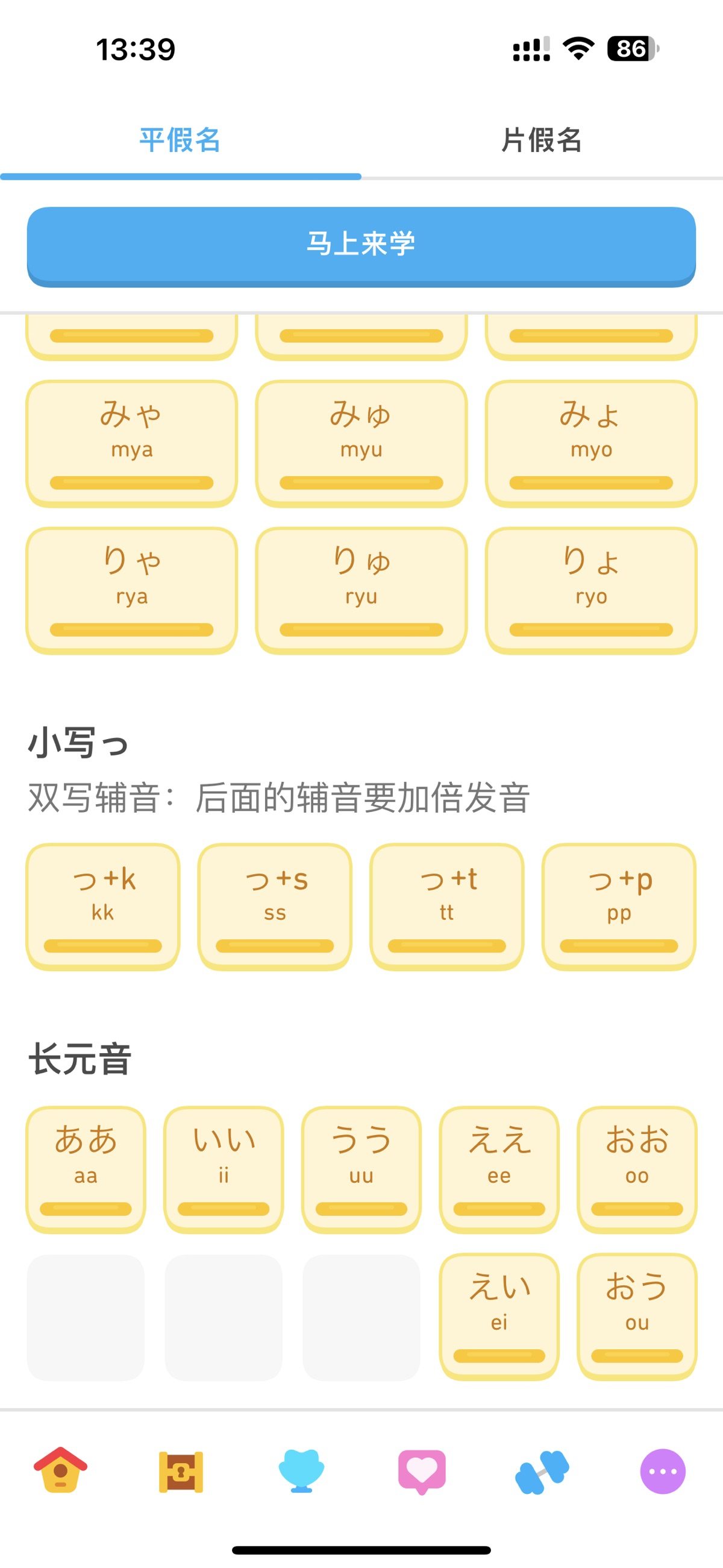The width and height of the screenshot is (723, 1568).
Task: Open the purple more options tab
Action: pos(663,1472)
